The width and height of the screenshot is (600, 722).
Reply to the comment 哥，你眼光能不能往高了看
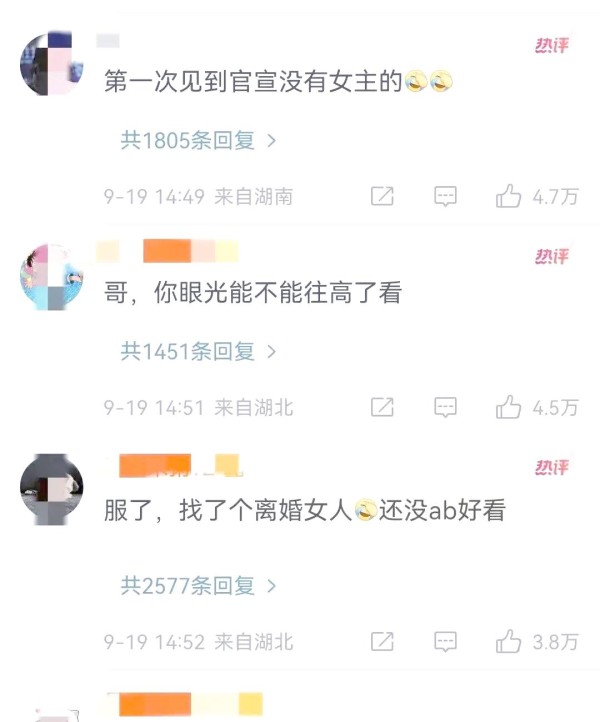445,408
